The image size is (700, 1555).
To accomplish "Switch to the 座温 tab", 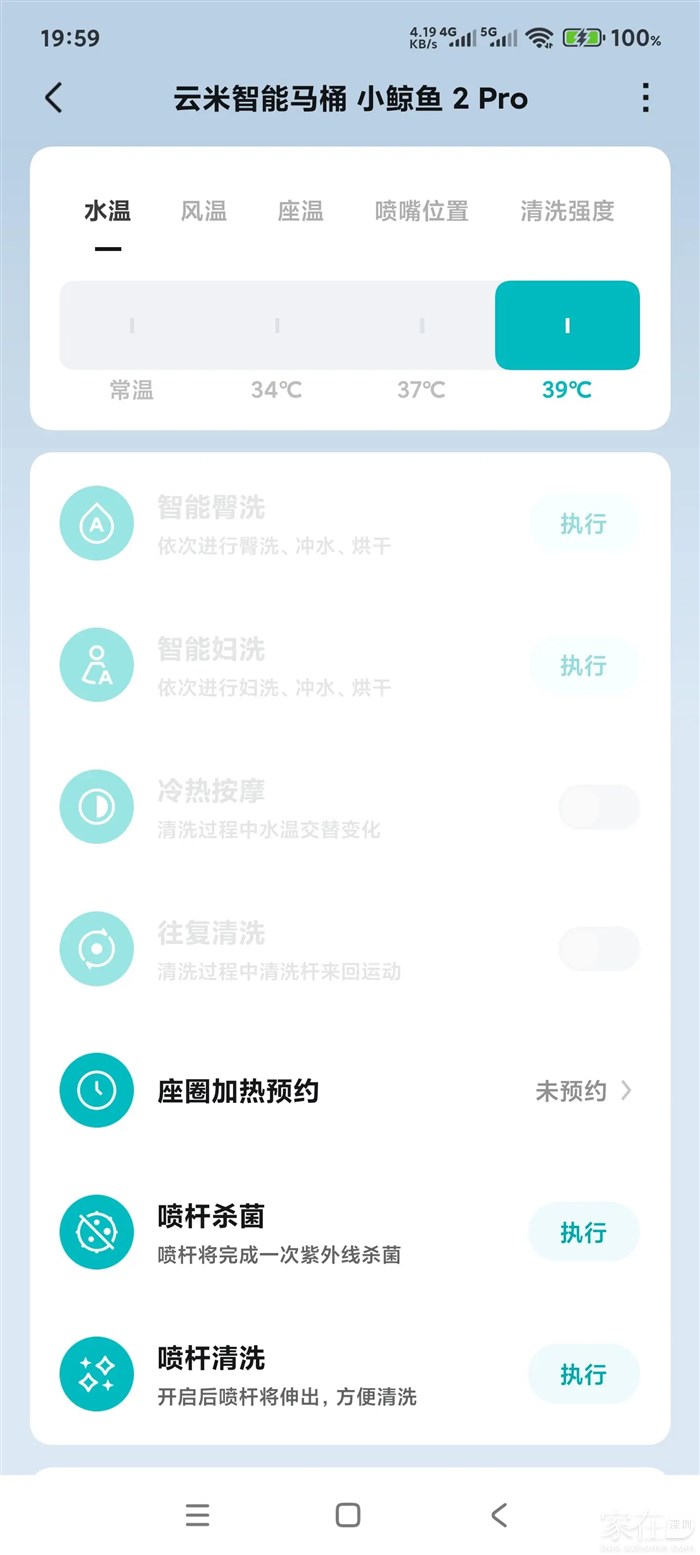I will [x=301, y=211].
